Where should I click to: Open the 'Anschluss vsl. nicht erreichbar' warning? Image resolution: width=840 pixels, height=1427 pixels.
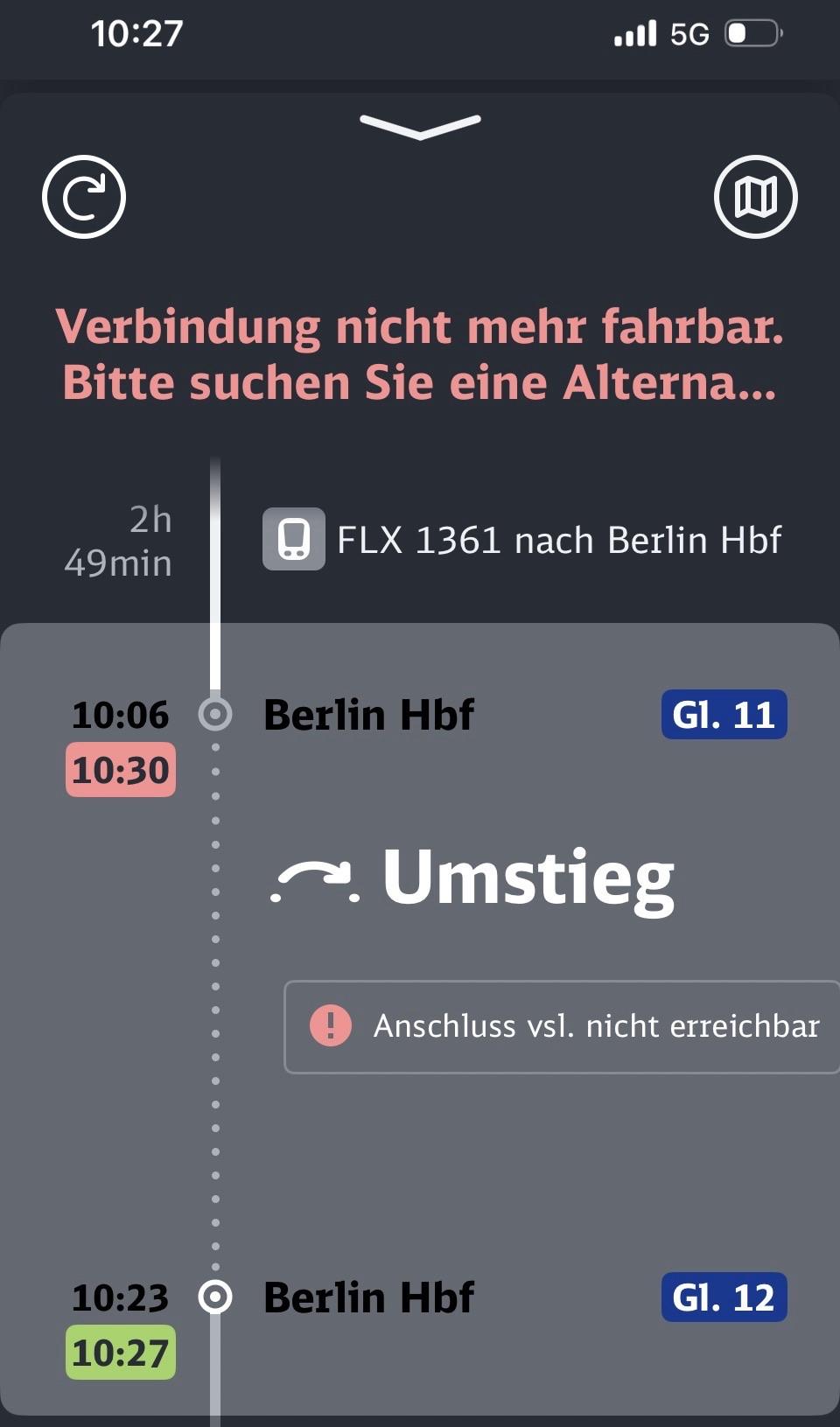click(x=563, y=1026)
